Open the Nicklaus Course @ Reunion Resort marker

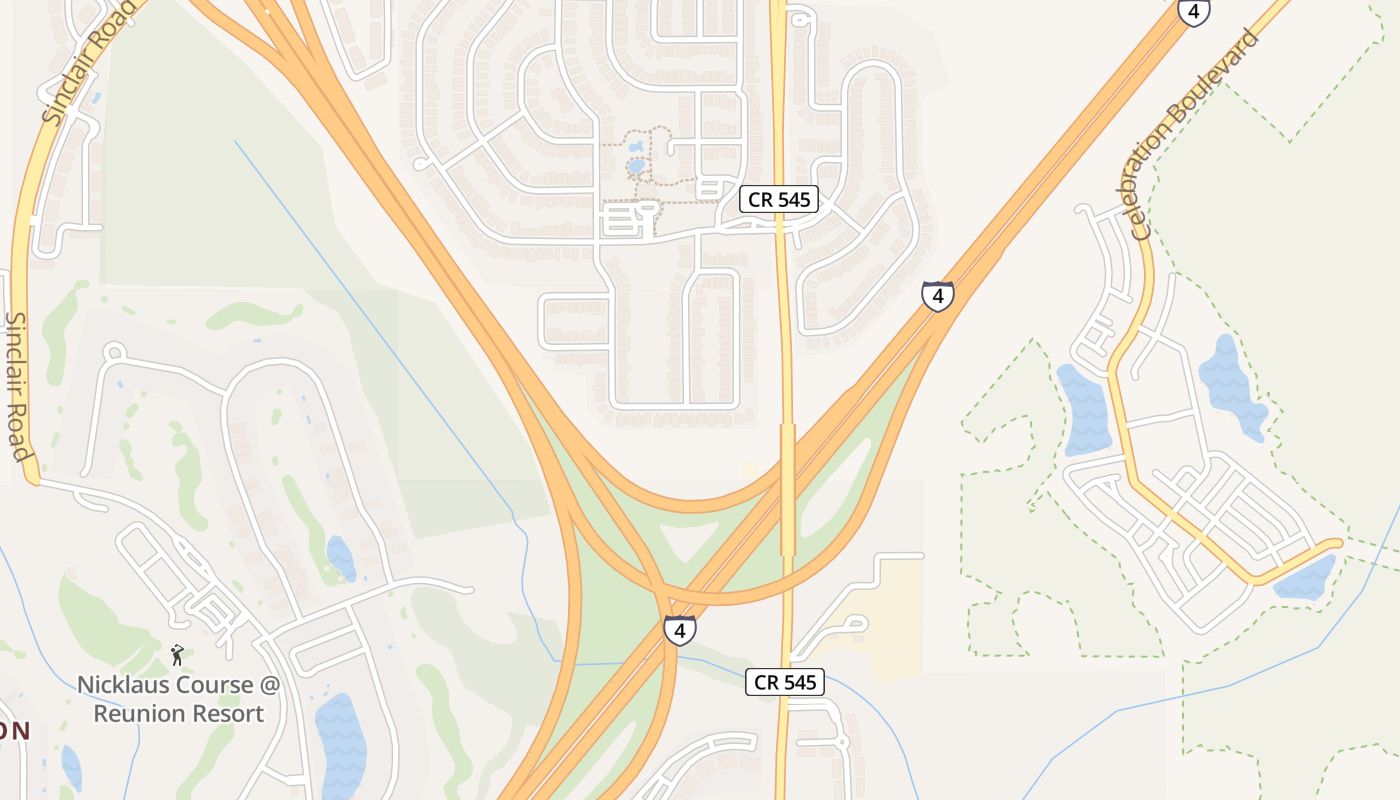click(177, 655)
